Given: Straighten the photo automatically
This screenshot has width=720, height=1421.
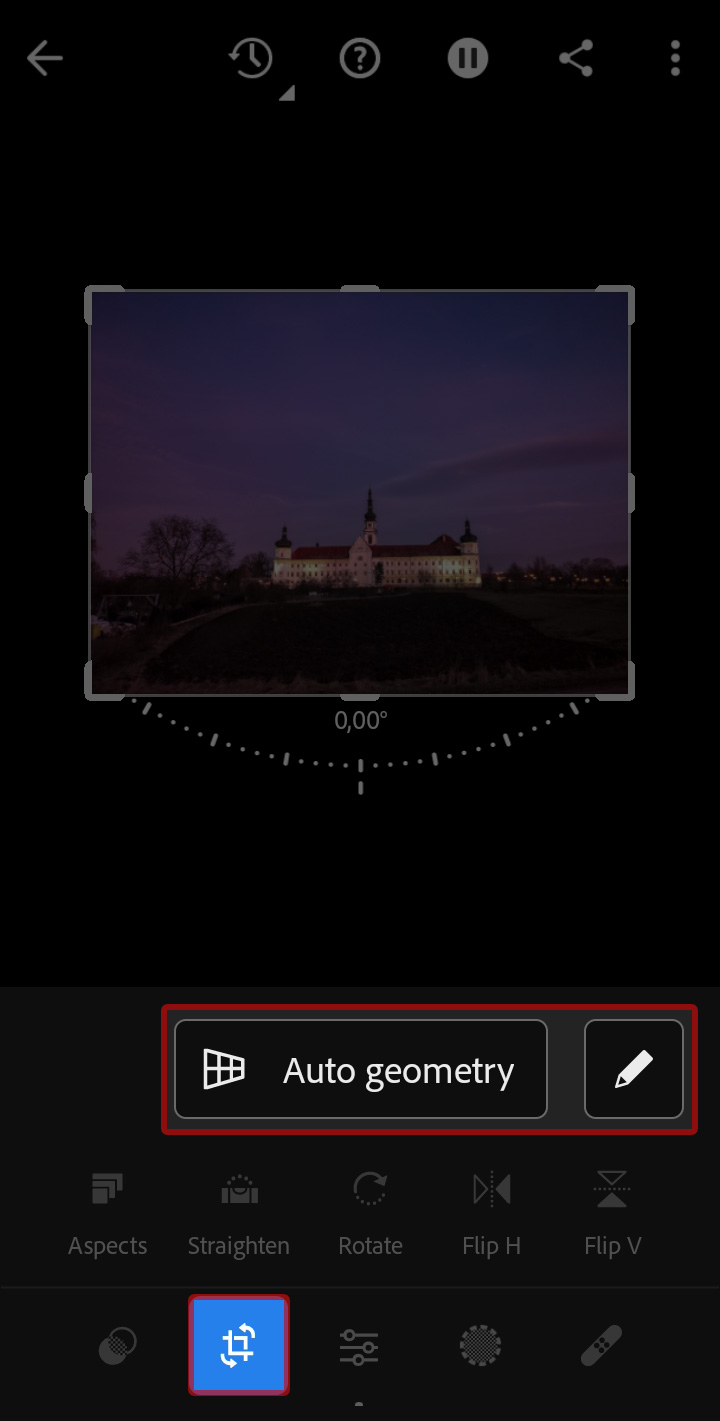Looking at the screenshot, I should 239,1214.
